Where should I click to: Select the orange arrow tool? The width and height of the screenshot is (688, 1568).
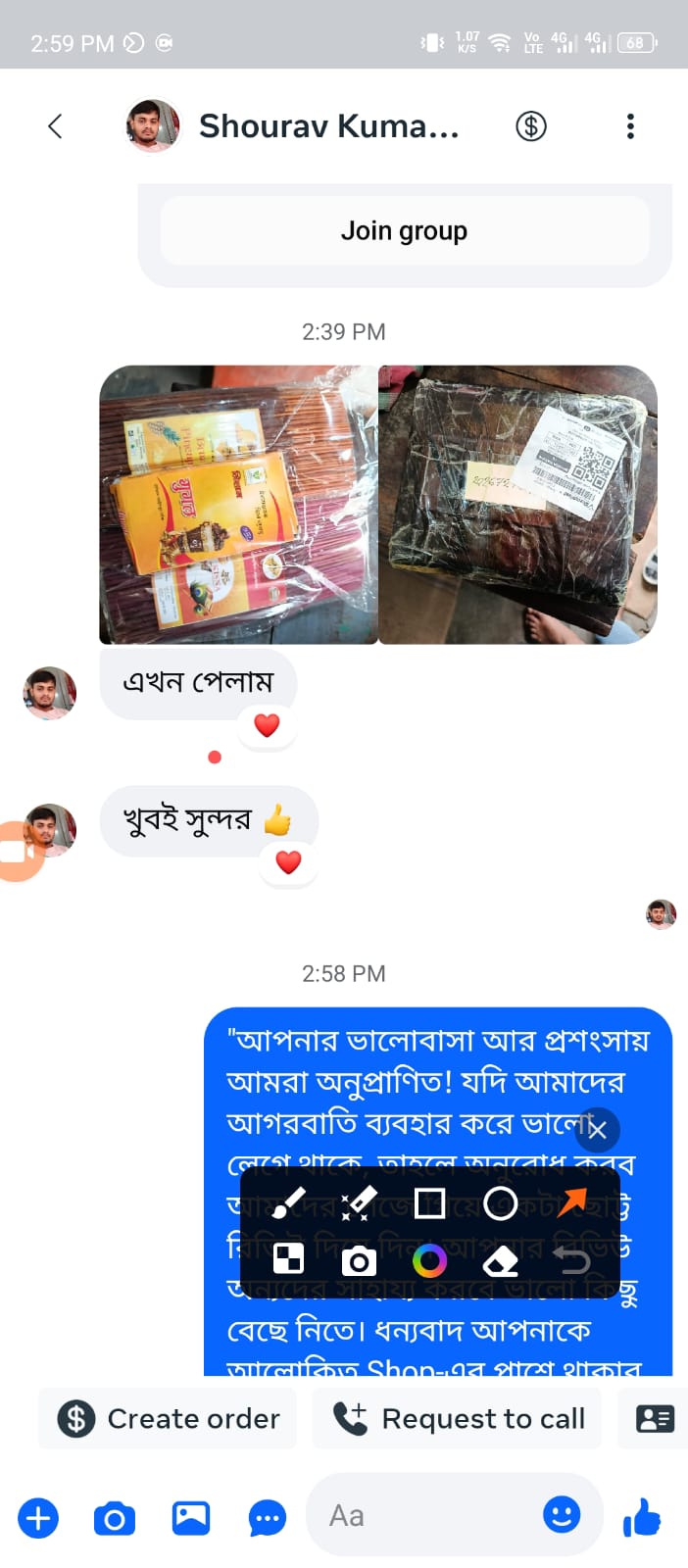(x=572, y=1200)
